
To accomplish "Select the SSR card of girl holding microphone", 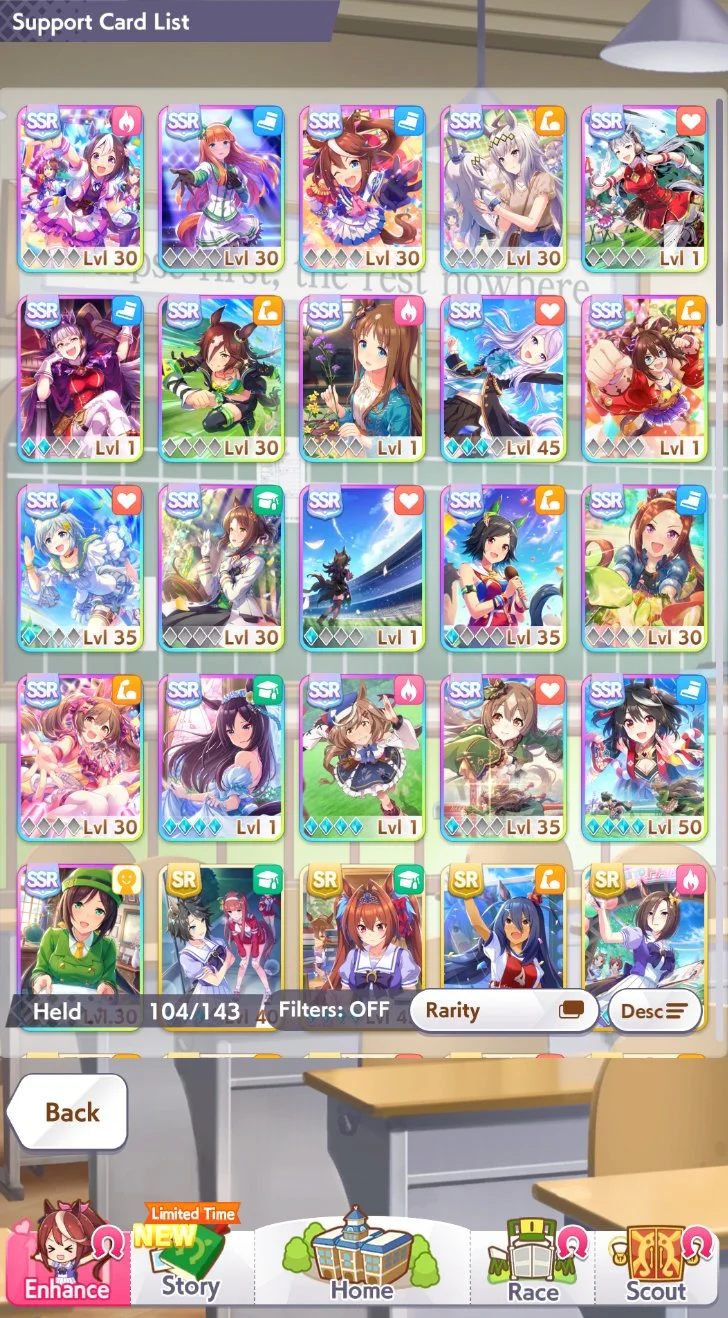I will click(503, 568).
